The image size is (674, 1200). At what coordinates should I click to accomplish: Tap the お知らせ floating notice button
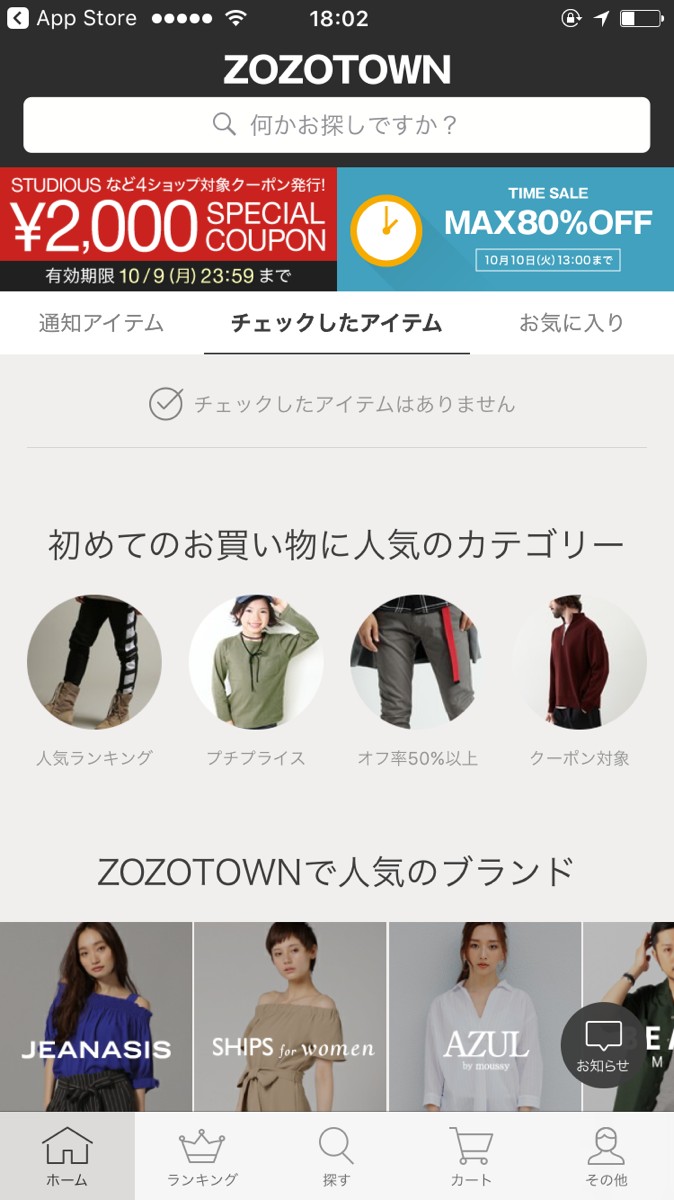coord(603,1045)
